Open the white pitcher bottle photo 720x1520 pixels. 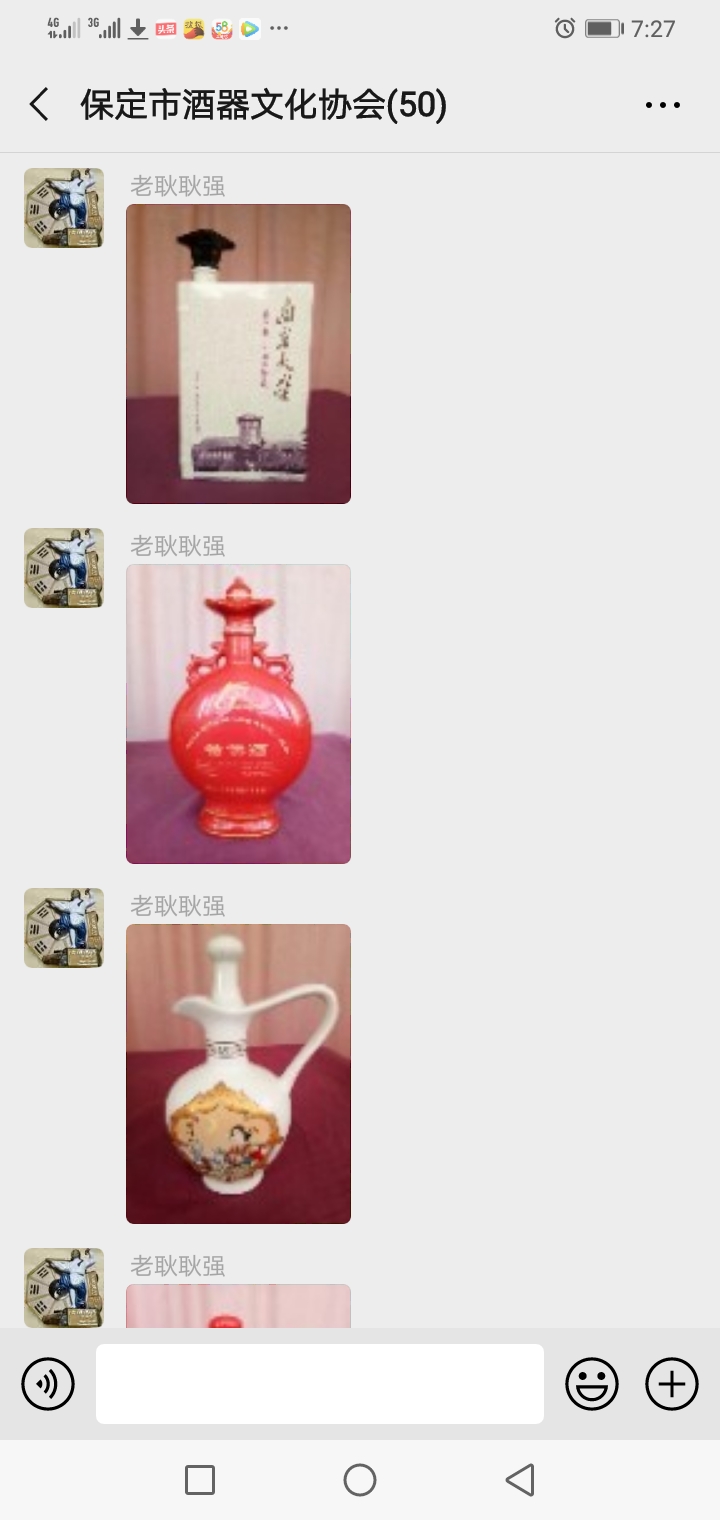tap(238, 1074)
